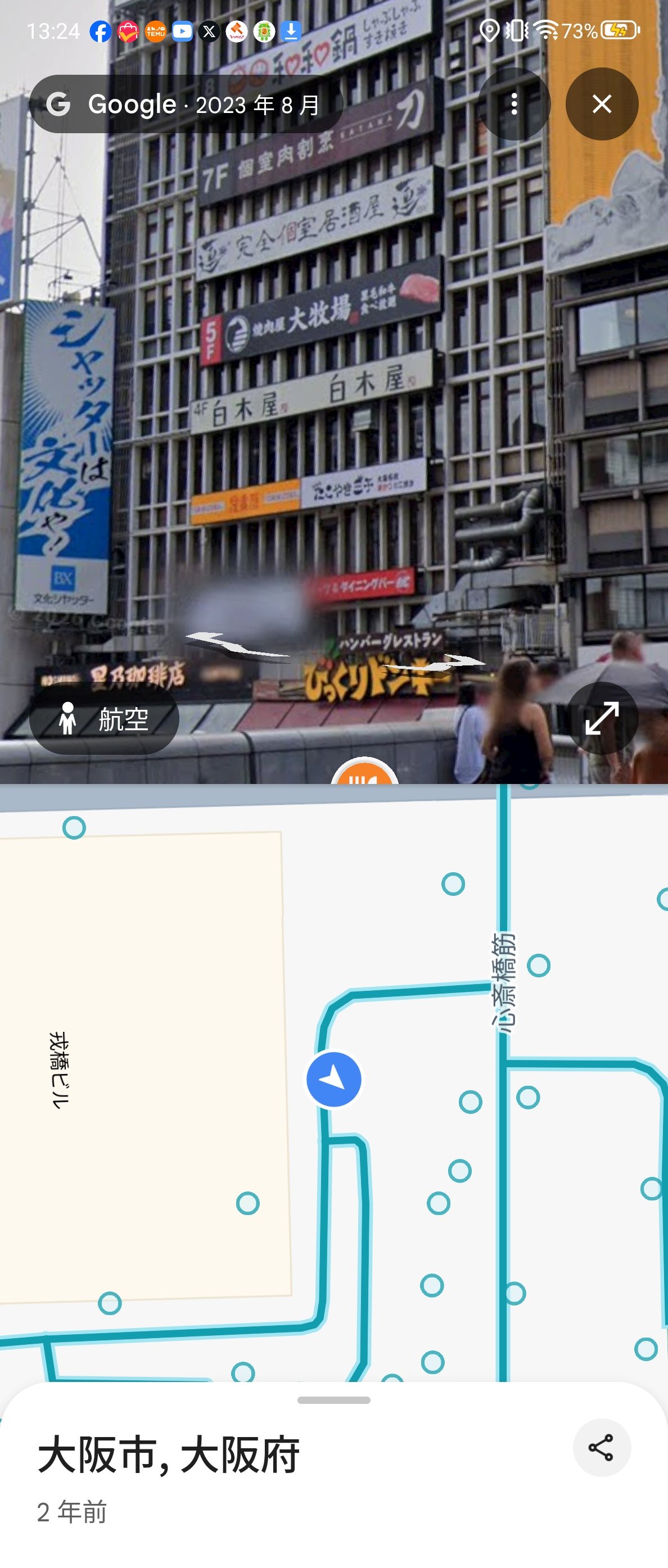
Task: Open the orange restaurant map pin
Action: (364, 773)
